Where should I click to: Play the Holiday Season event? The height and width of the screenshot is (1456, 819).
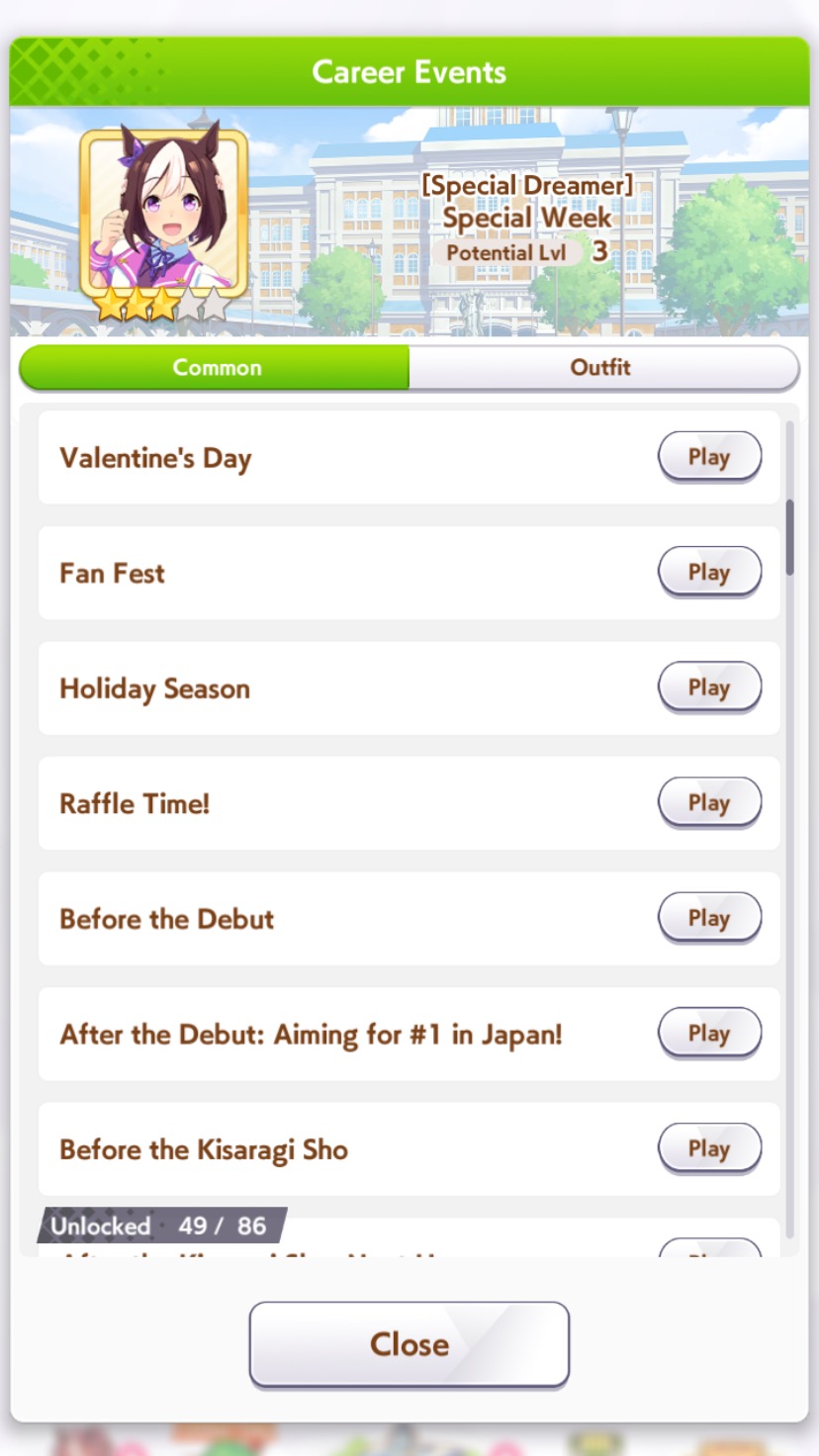pos(708,687)
